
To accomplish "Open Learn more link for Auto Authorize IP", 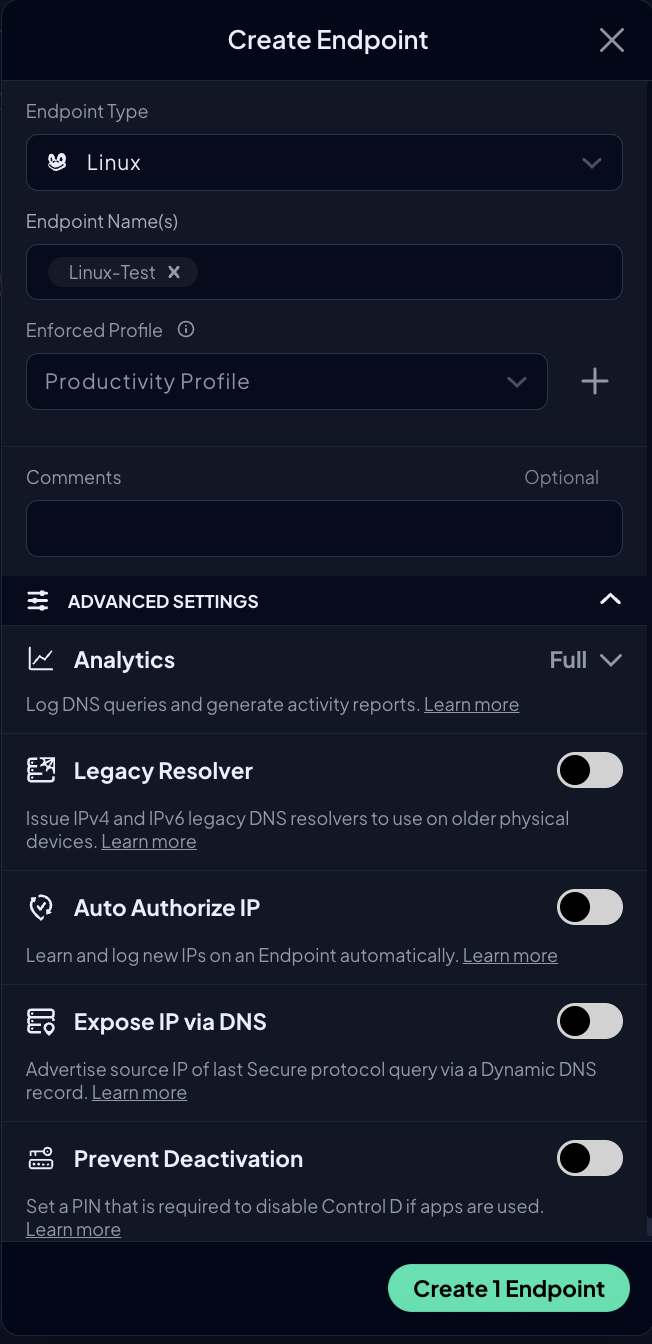I will click(x=510, y=955).
